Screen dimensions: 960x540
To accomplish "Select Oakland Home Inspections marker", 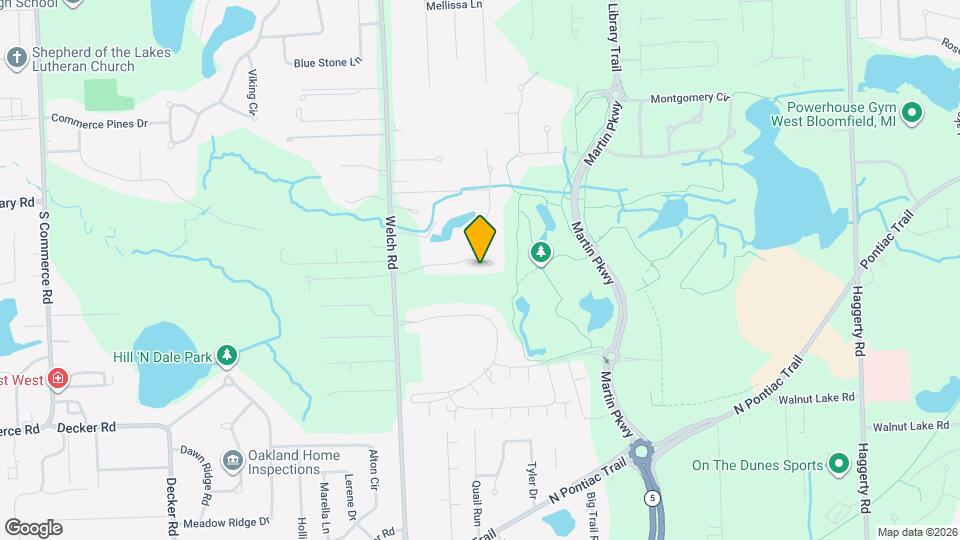I will pos(232,460).
